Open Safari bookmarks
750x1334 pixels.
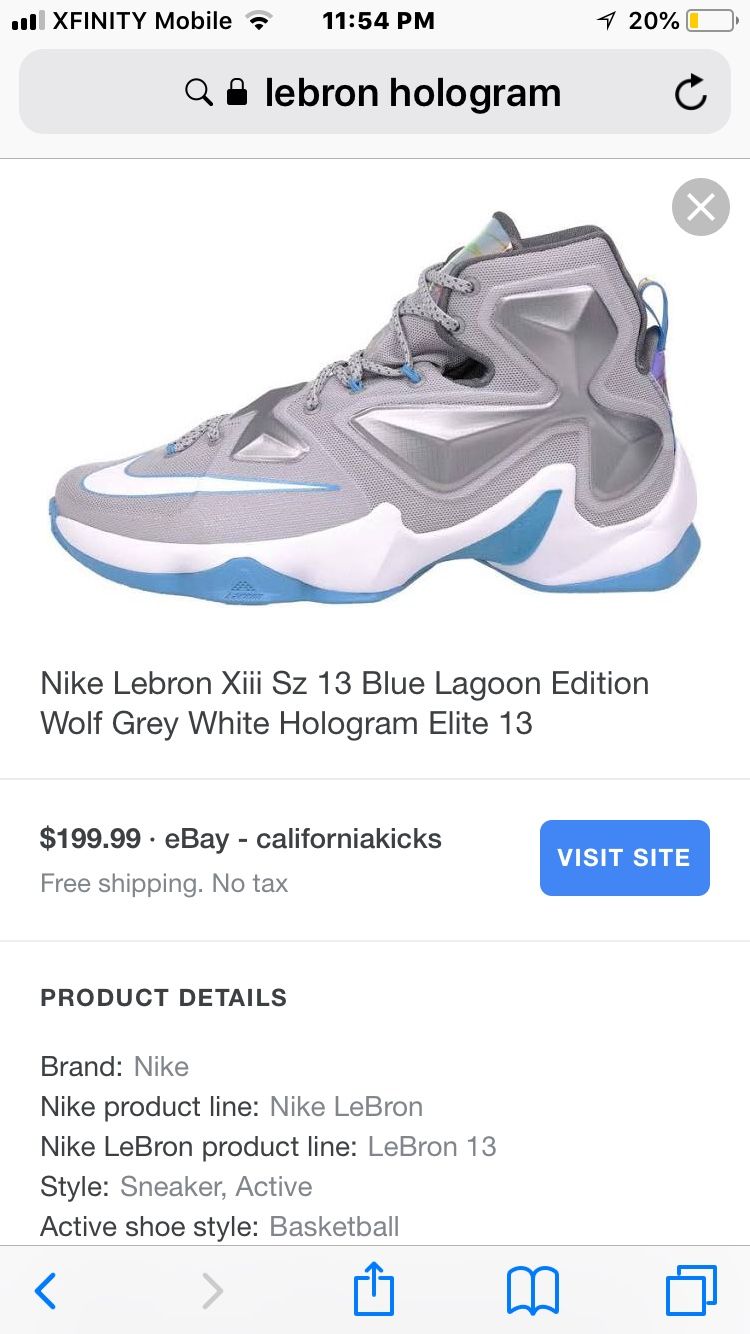[x=532, y=1290]
